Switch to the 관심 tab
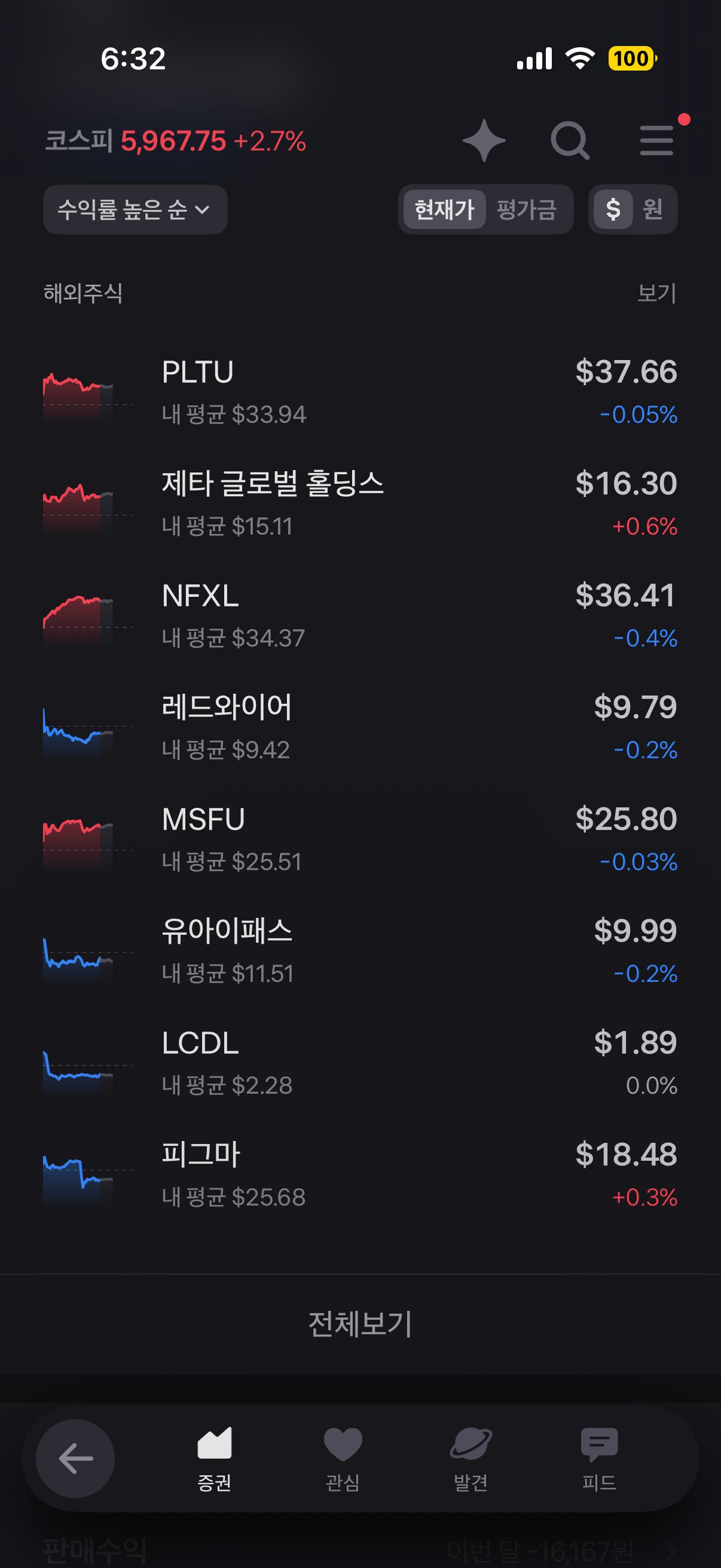721x1568 pixels. coord(343,1459)
